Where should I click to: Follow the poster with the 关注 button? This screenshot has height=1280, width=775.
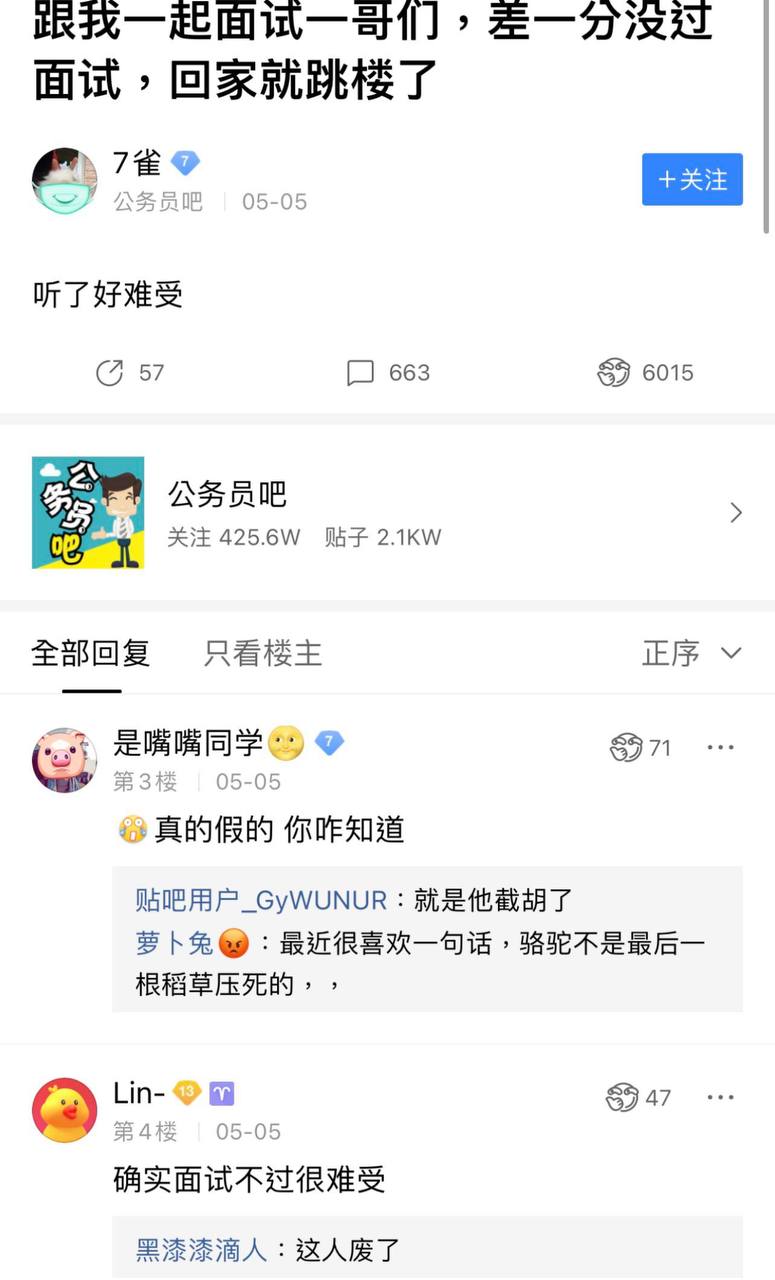(x=692, y=179)
